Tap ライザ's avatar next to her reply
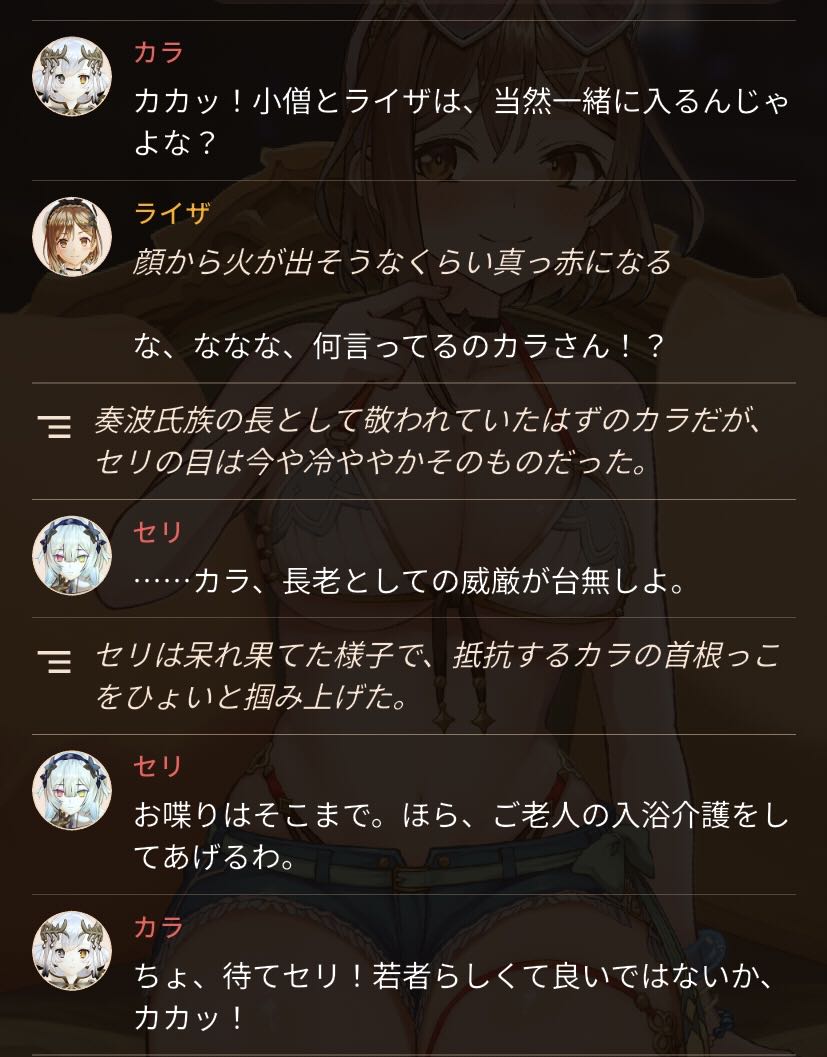This screenshot has width=827, height=1057. pyautogui.click(x=72, y=237)
